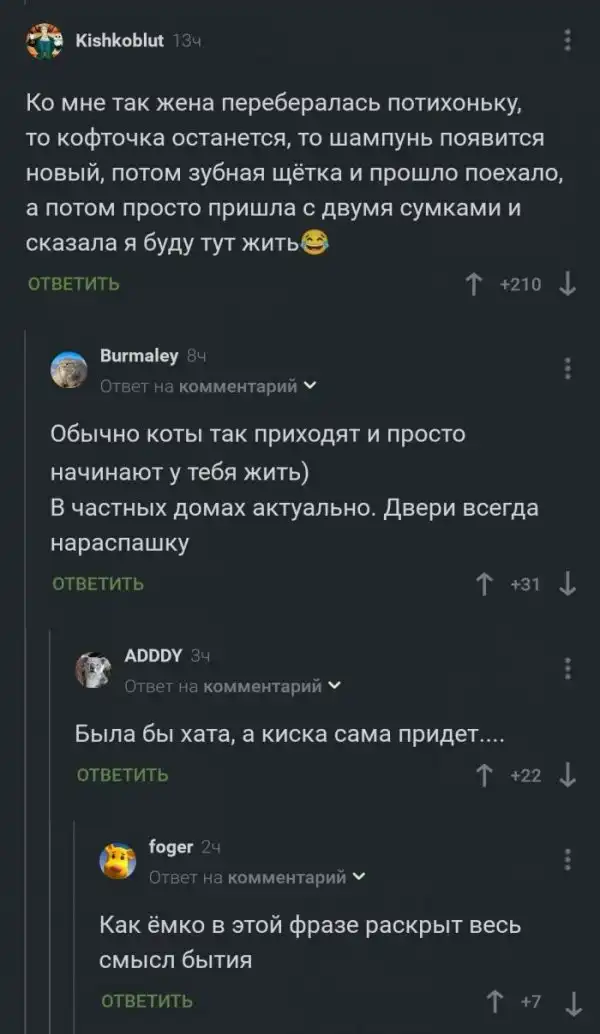Reply to Kishkoblut's comment
600x1034 pixels.
(72, 284)
